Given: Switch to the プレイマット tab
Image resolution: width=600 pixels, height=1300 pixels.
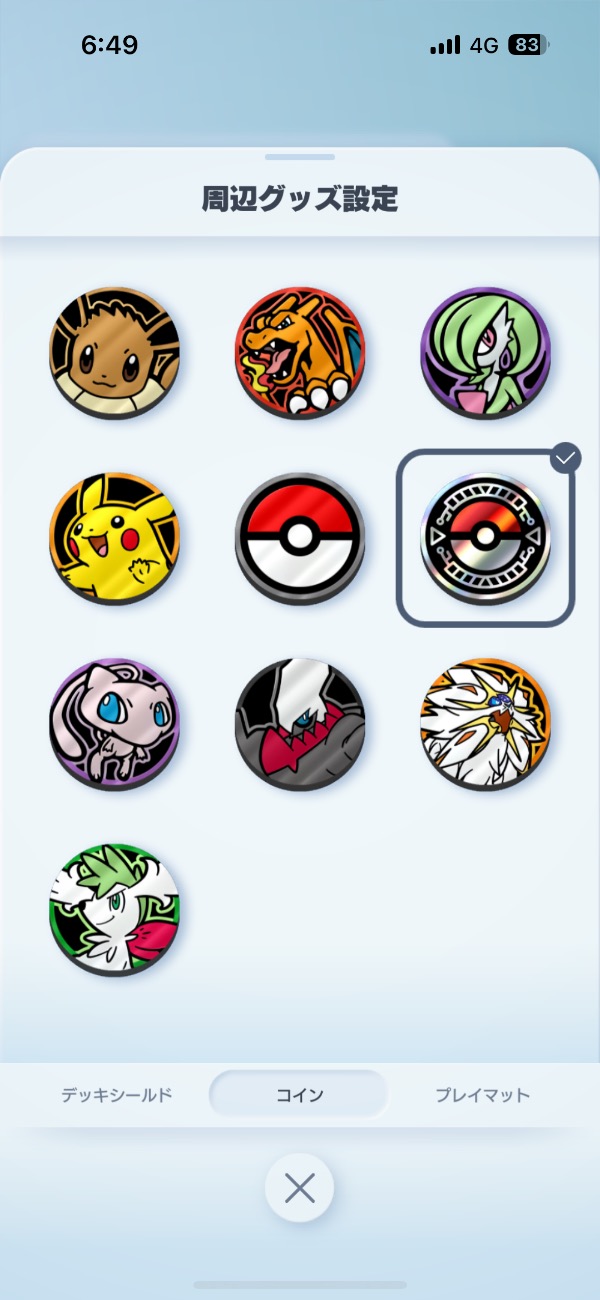Looking at the screenshot, I should click(482, 1095).
